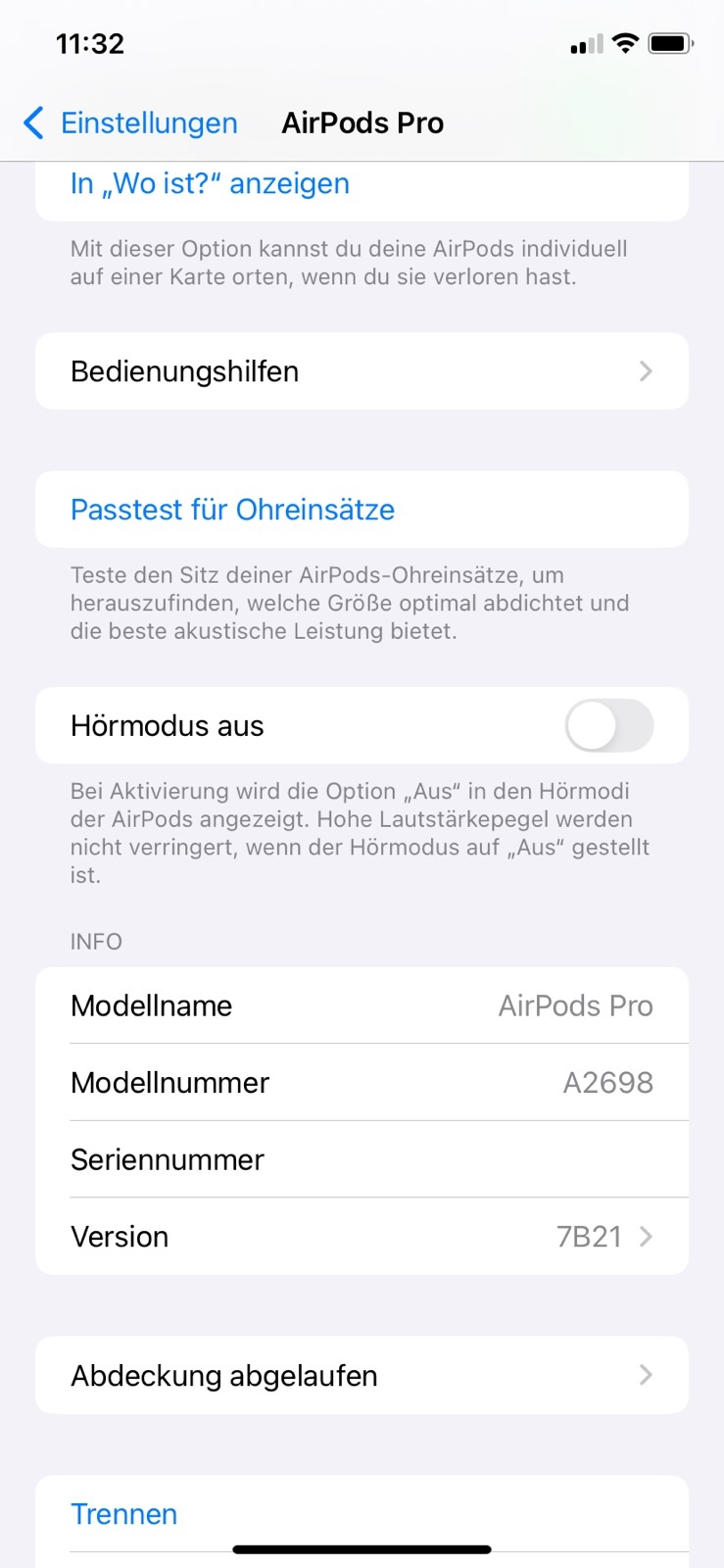
Task: Tap 'In „Wo ist?“ anzeigen'
Action: [210, 184]
